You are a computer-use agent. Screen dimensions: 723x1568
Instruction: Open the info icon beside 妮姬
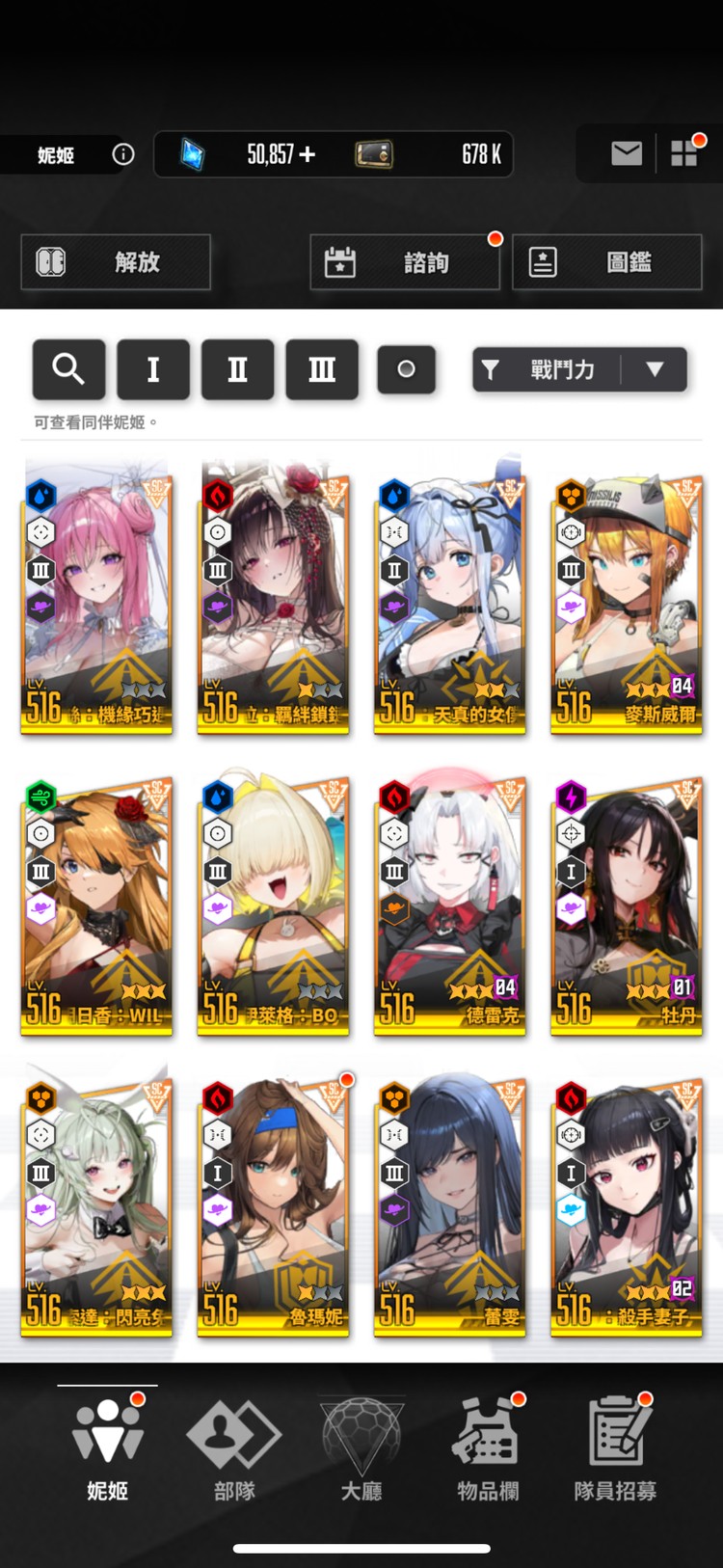(123, 154)
